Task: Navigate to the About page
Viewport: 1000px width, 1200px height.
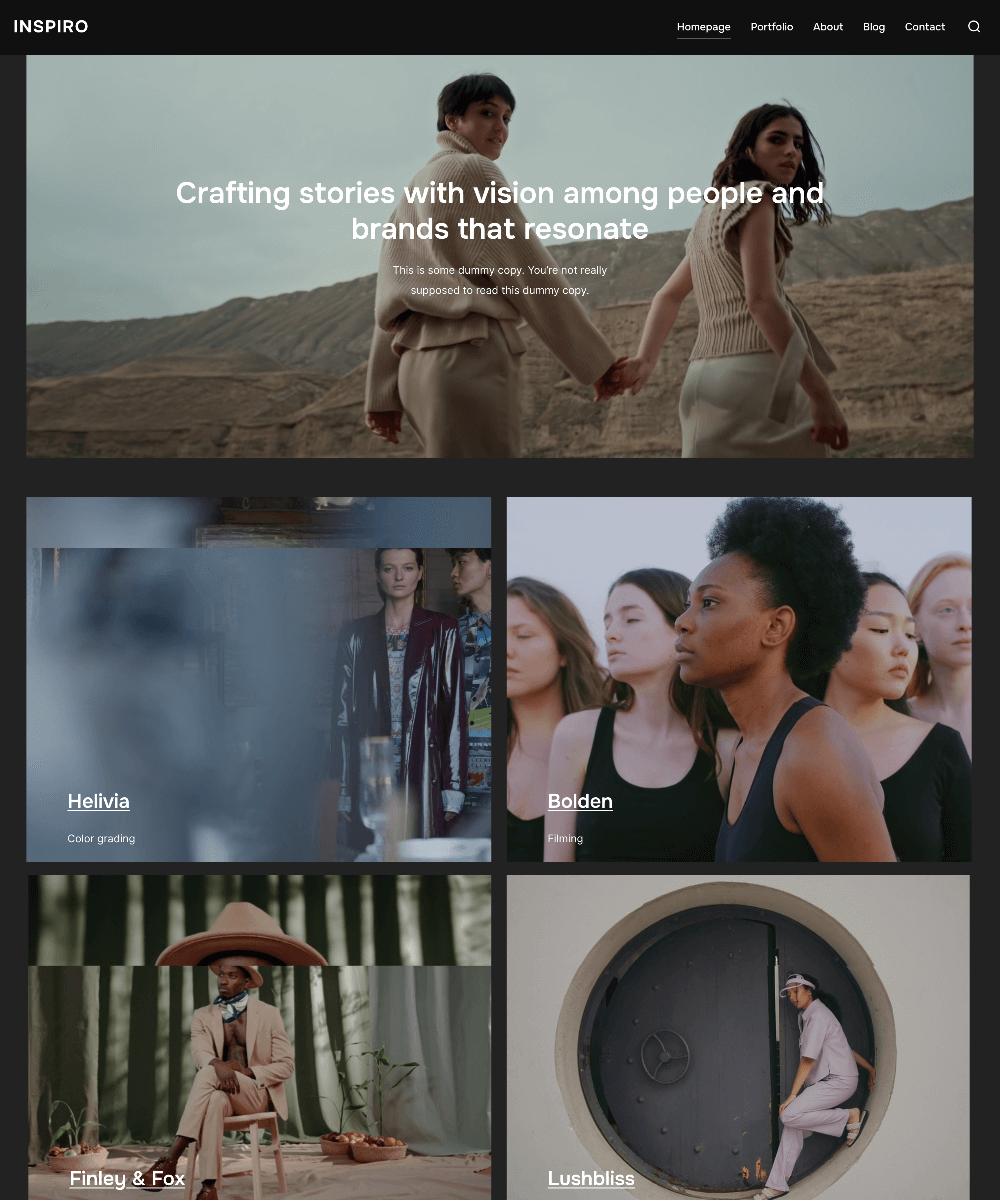Action: point(827,27)
